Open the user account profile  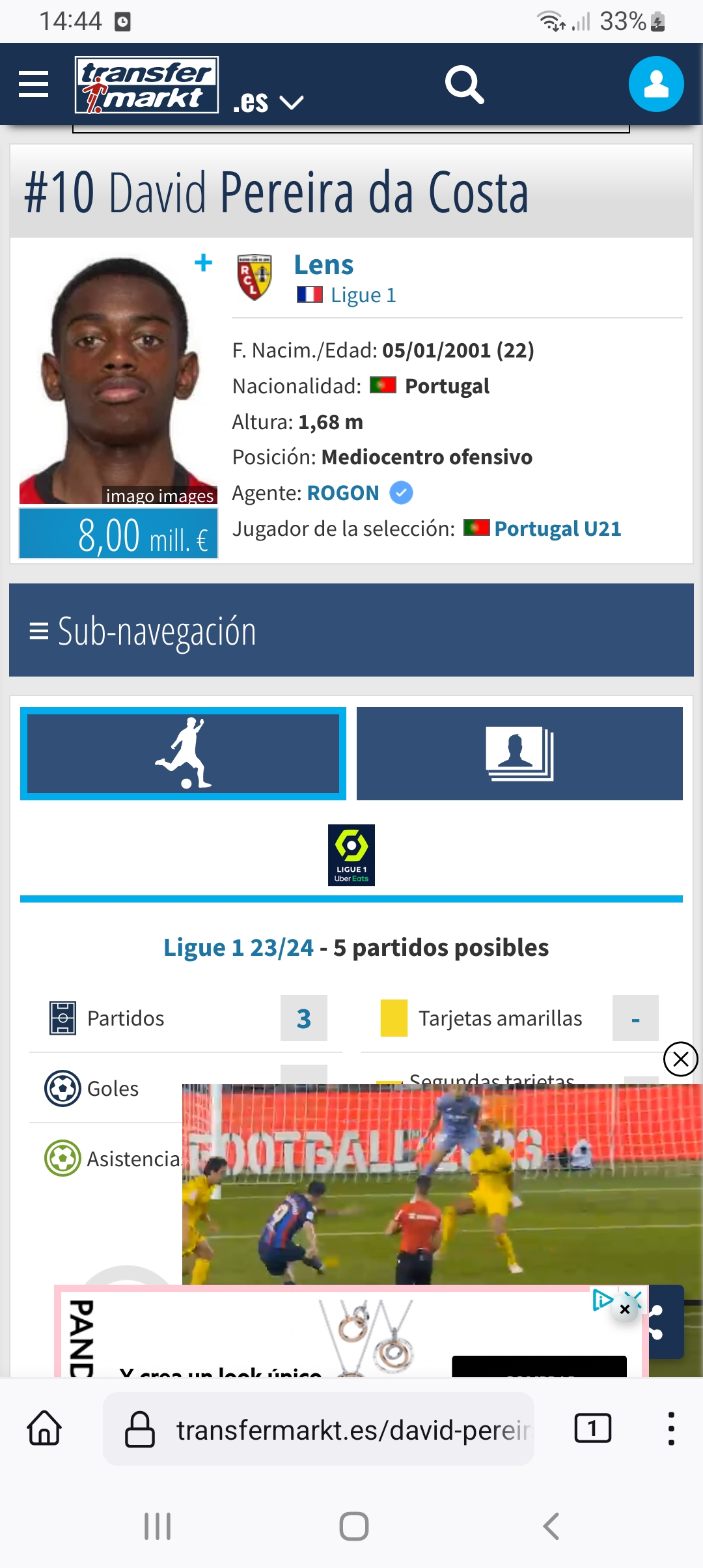(x=655, y=85)
